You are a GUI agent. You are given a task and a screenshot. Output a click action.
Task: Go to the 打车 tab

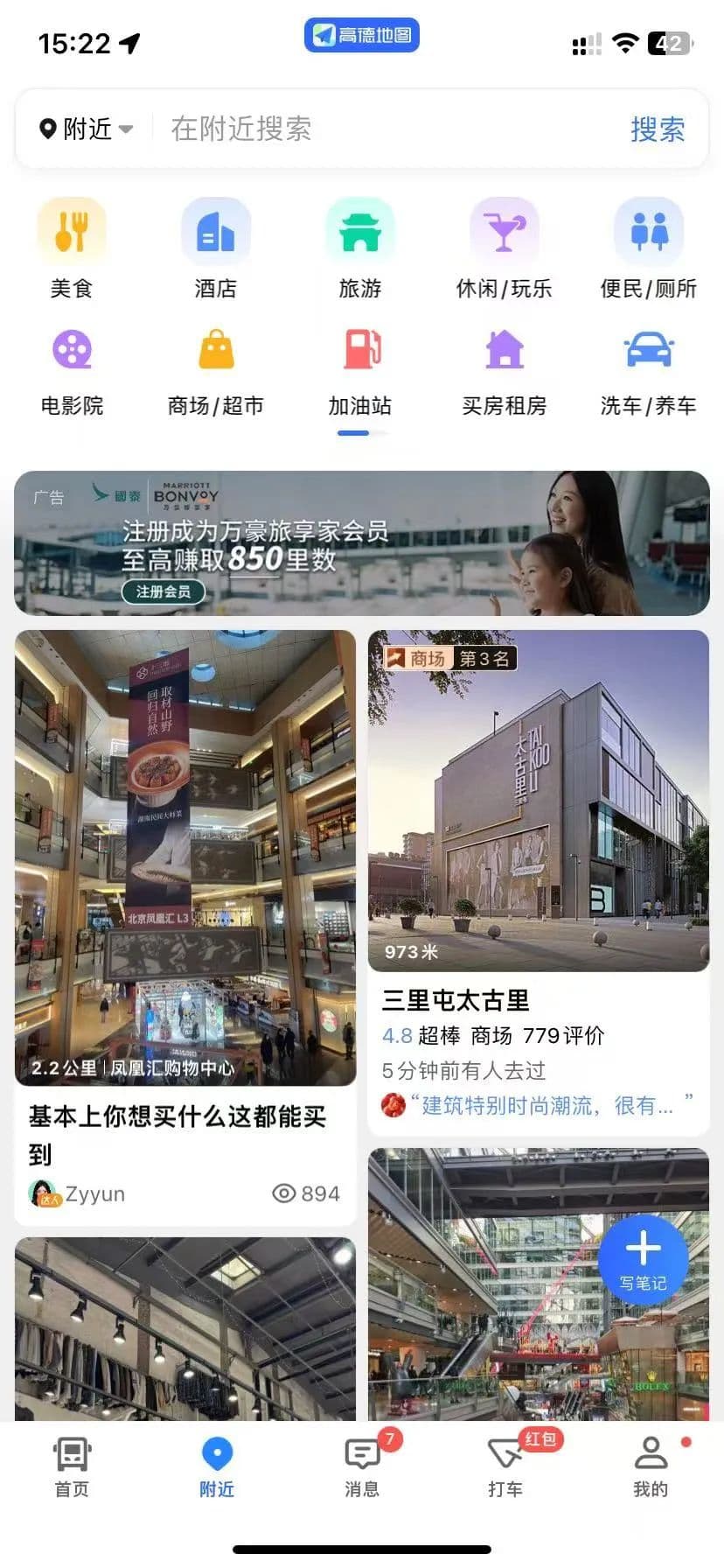505,1466
